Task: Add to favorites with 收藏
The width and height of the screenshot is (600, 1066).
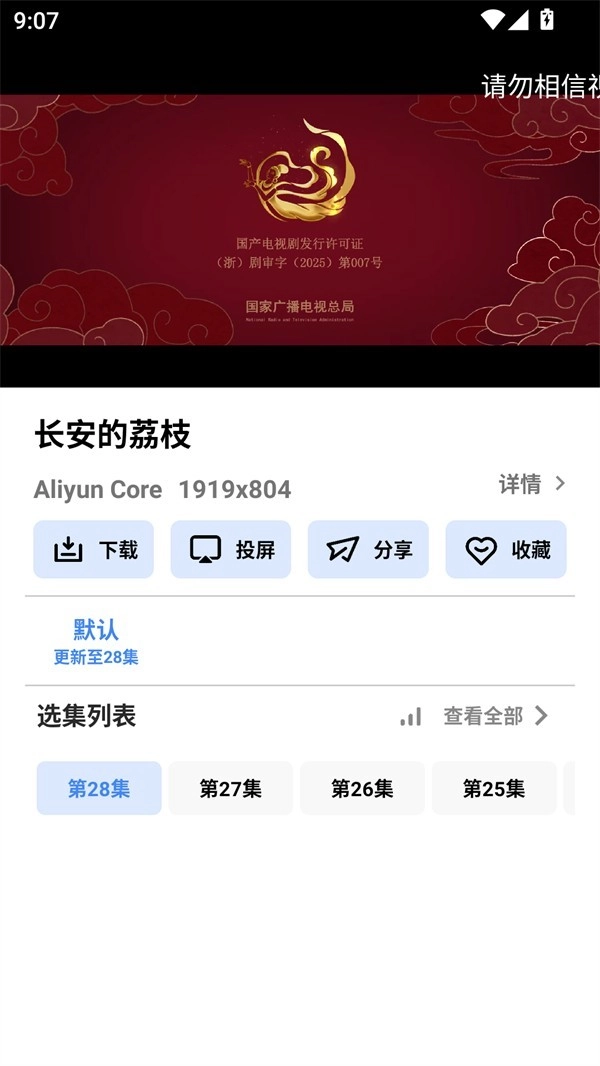Action: tap(506, 550)
